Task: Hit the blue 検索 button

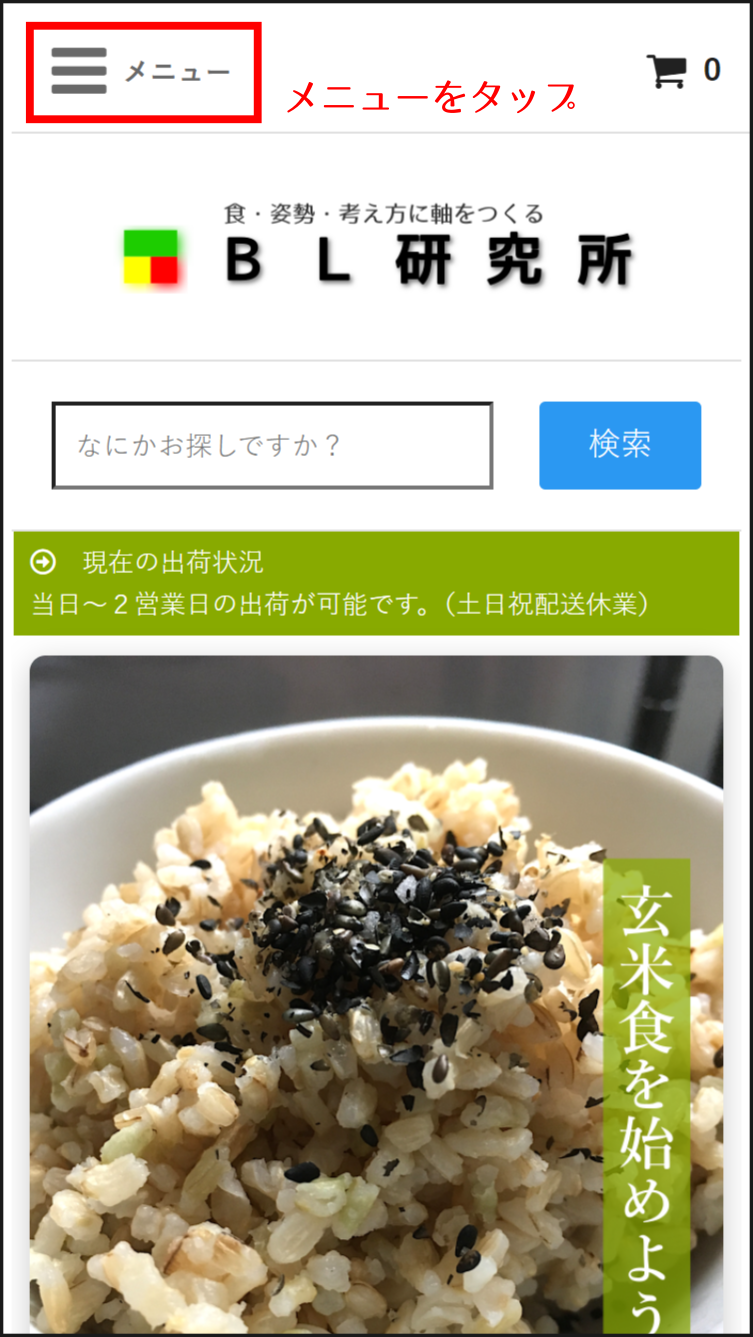Action: click(x=620, y=445)
